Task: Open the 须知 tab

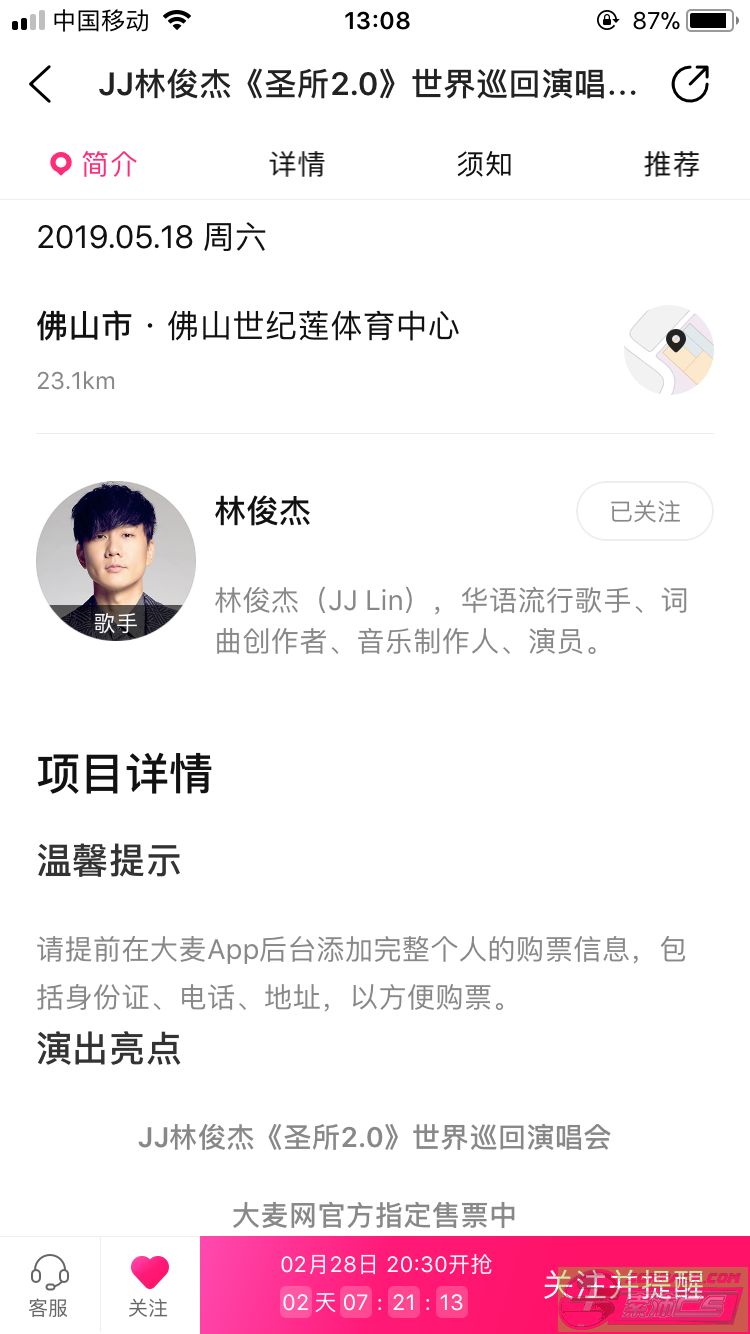Action: click(484, 164)
